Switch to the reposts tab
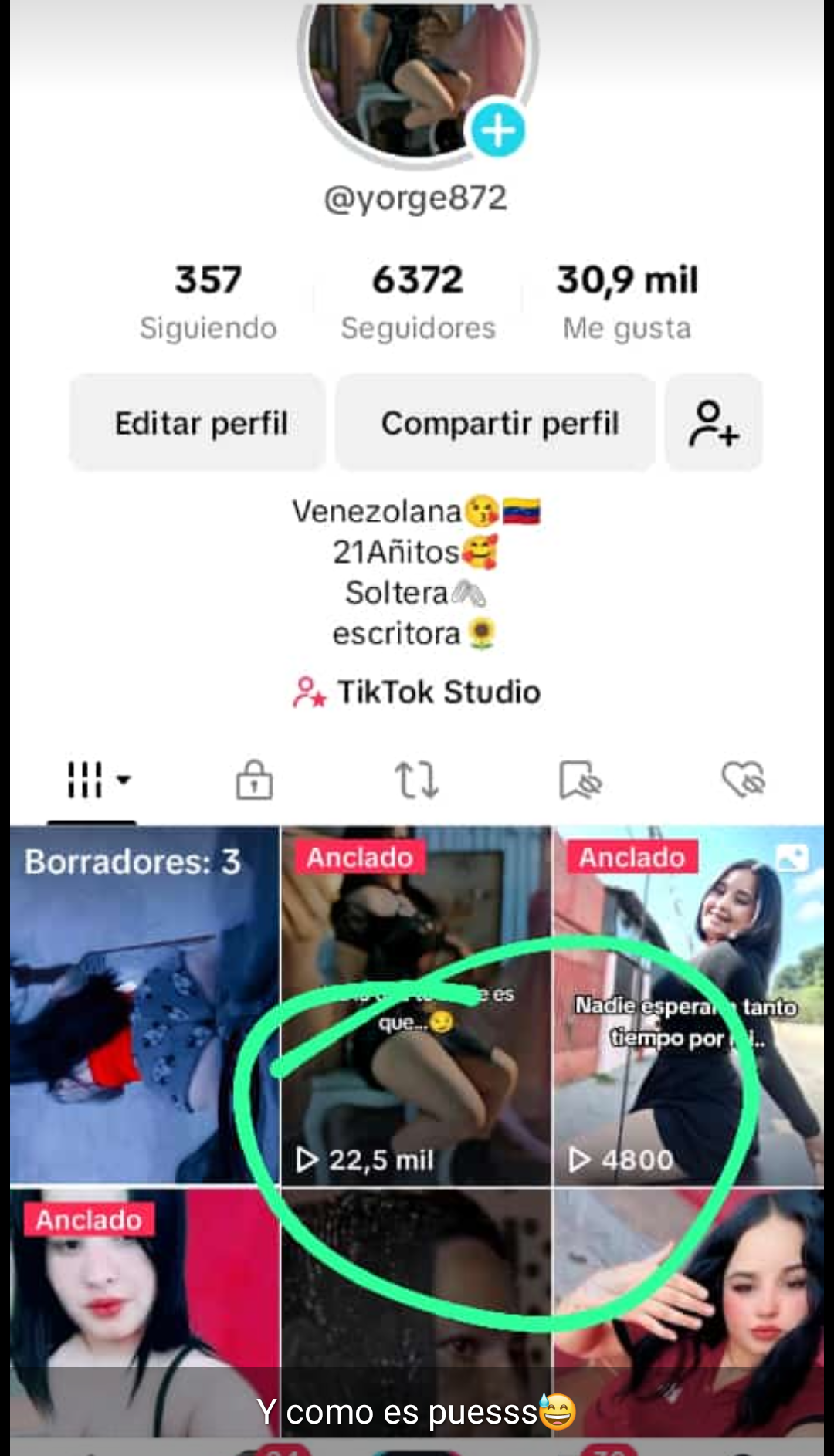 click(417, 780)
